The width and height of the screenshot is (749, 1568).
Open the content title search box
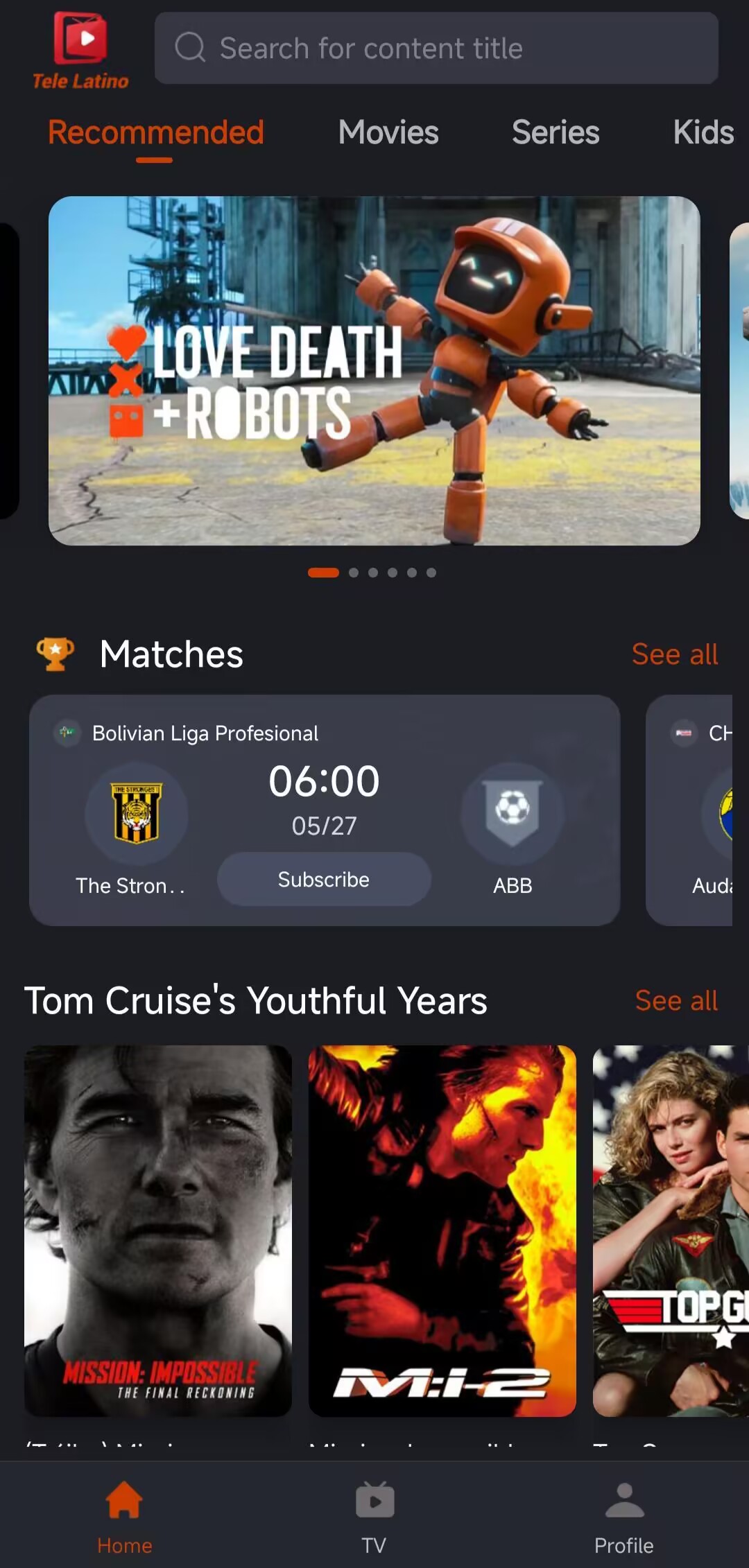tap(436, 49)
